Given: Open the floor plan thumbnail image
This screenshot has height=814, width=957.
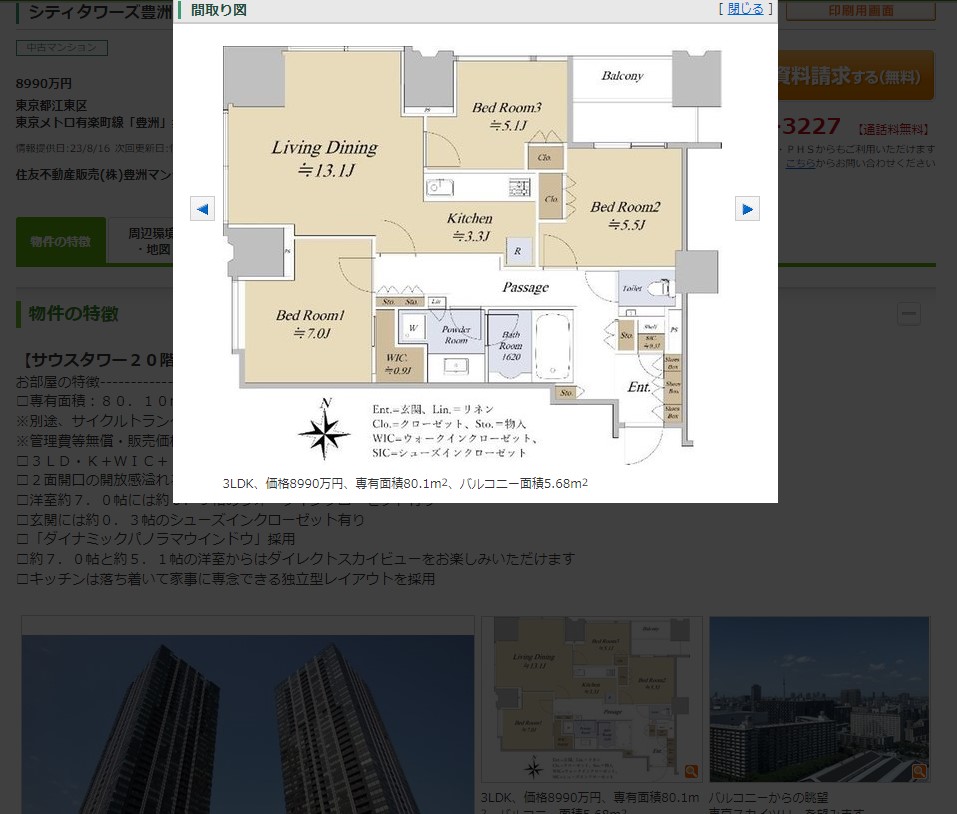Looking at the screenshot, I should (x=590, y=699).
